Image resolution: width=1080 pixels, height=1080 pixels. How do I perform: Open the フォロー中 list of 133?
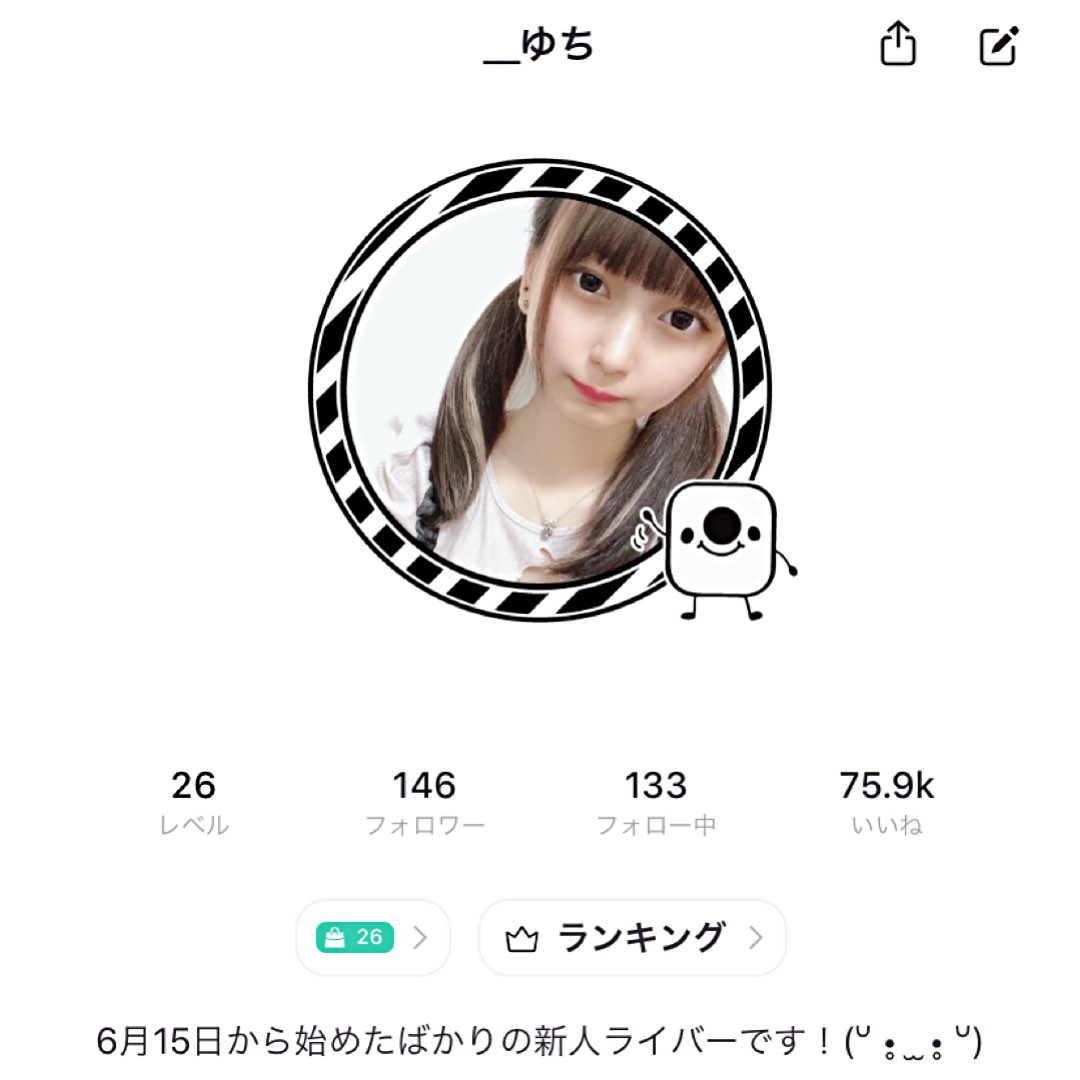656,803
